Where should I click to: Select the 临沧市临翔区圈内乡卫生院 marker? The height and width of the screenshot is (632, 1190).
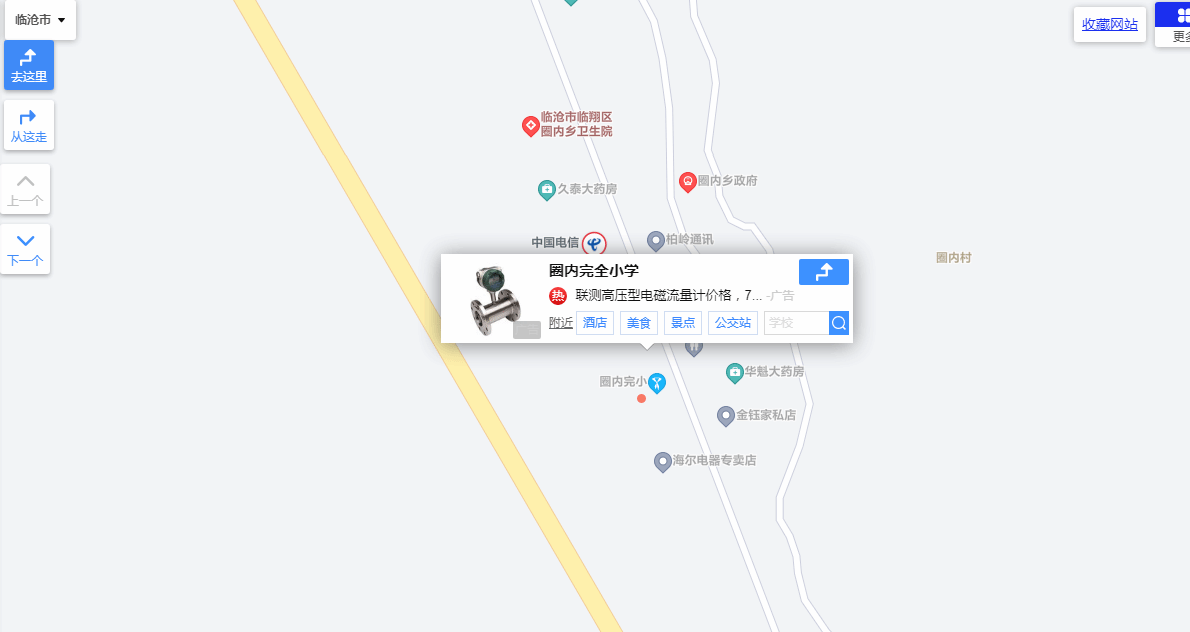pos(531,125)
